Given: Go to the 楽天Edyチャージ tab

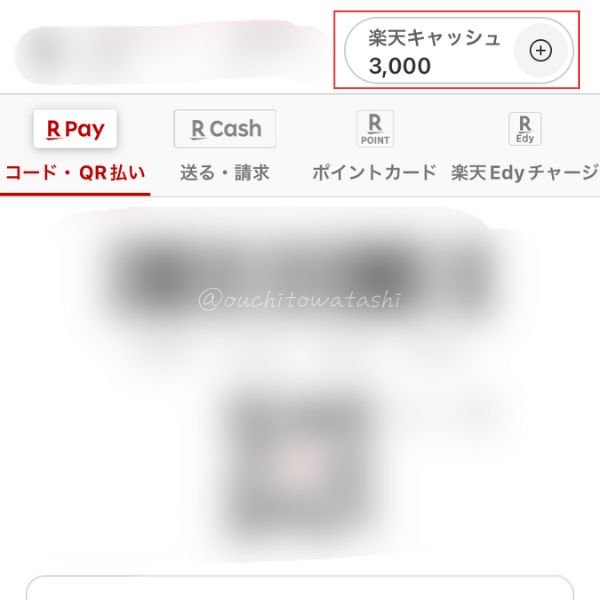Looking at the screenshot, I should click(524, 146).
